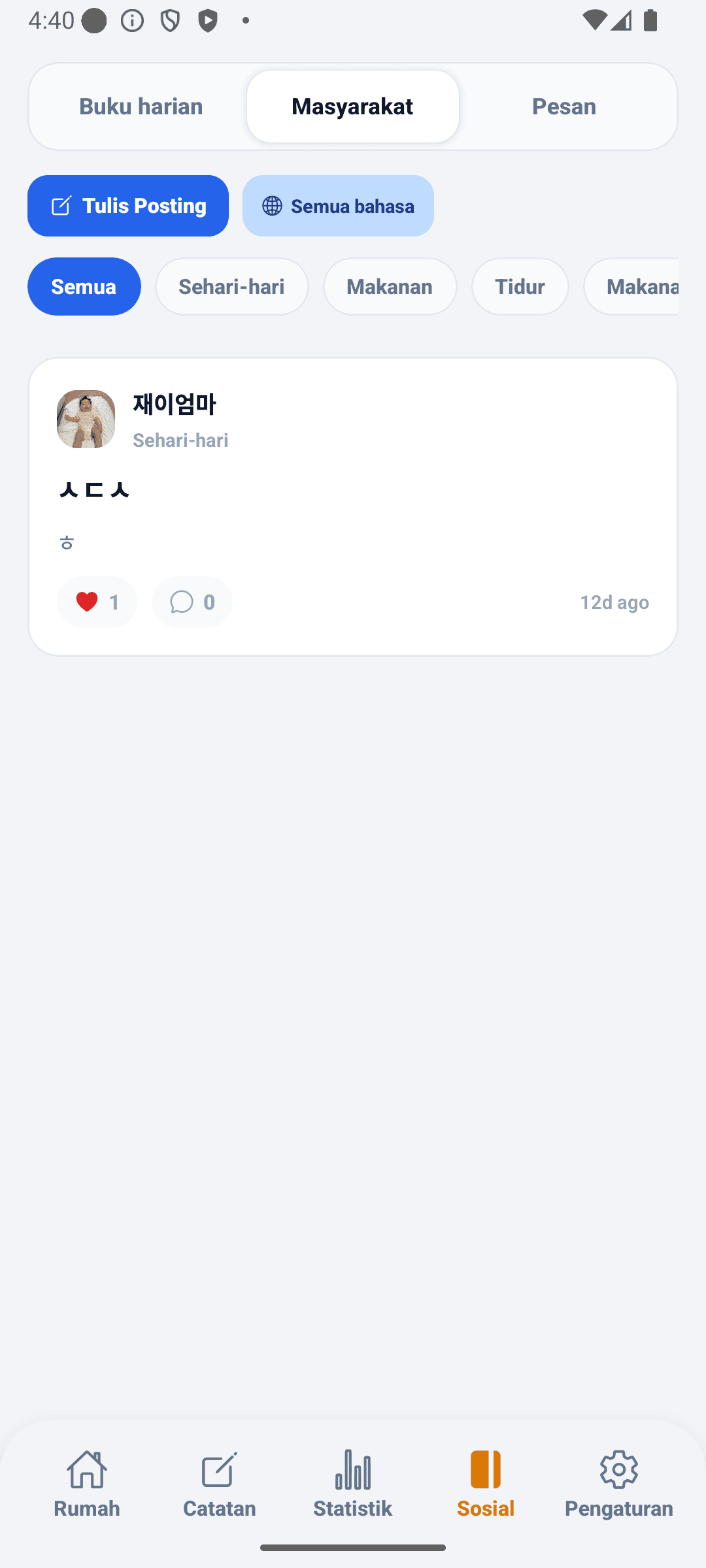Filter posts by Tidur chip
The image size is (706, 1568).
(520, 286)
